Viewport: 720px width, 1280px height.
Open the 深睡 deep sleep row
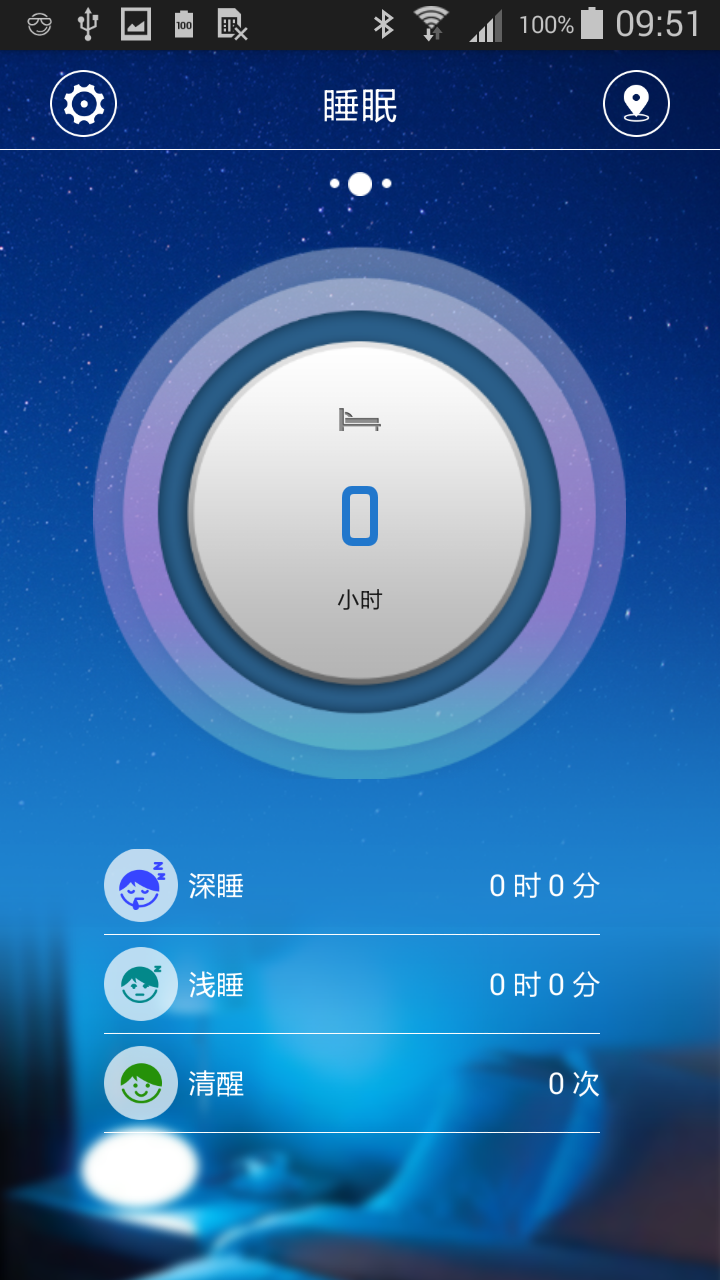pyautogui.click(x=352, y=886)
